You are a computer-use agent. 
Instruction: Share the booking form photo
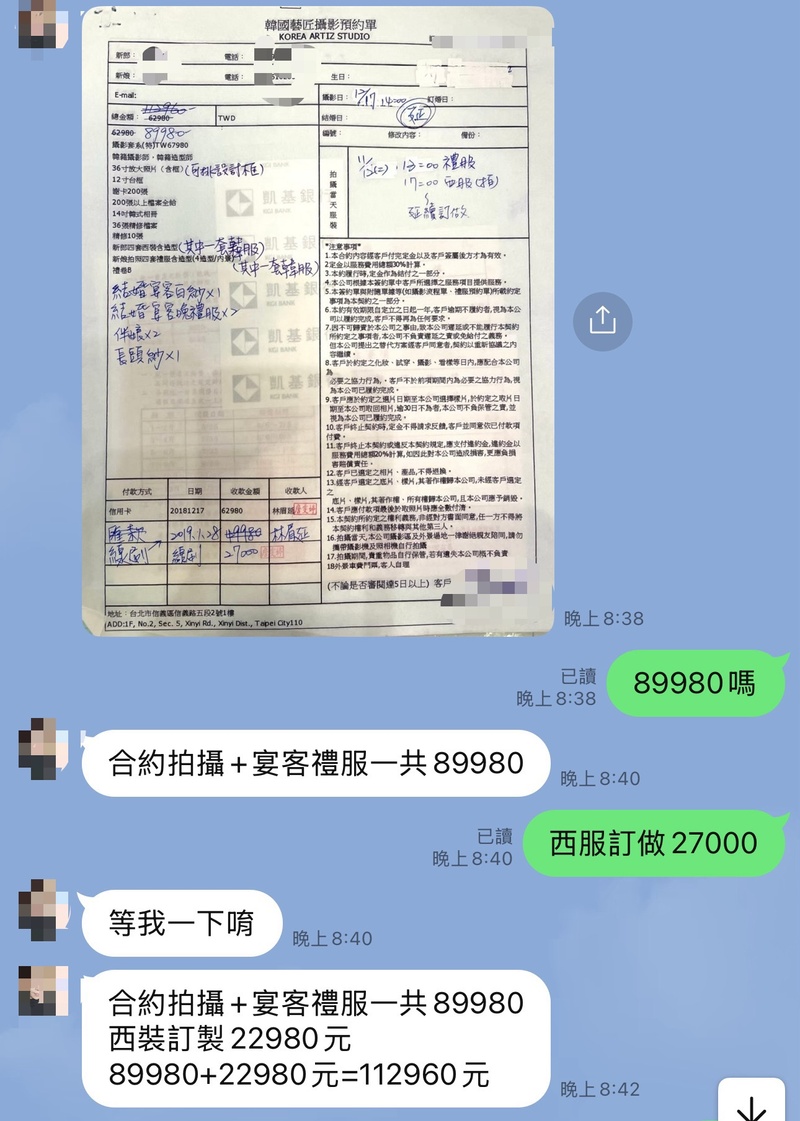602,320
